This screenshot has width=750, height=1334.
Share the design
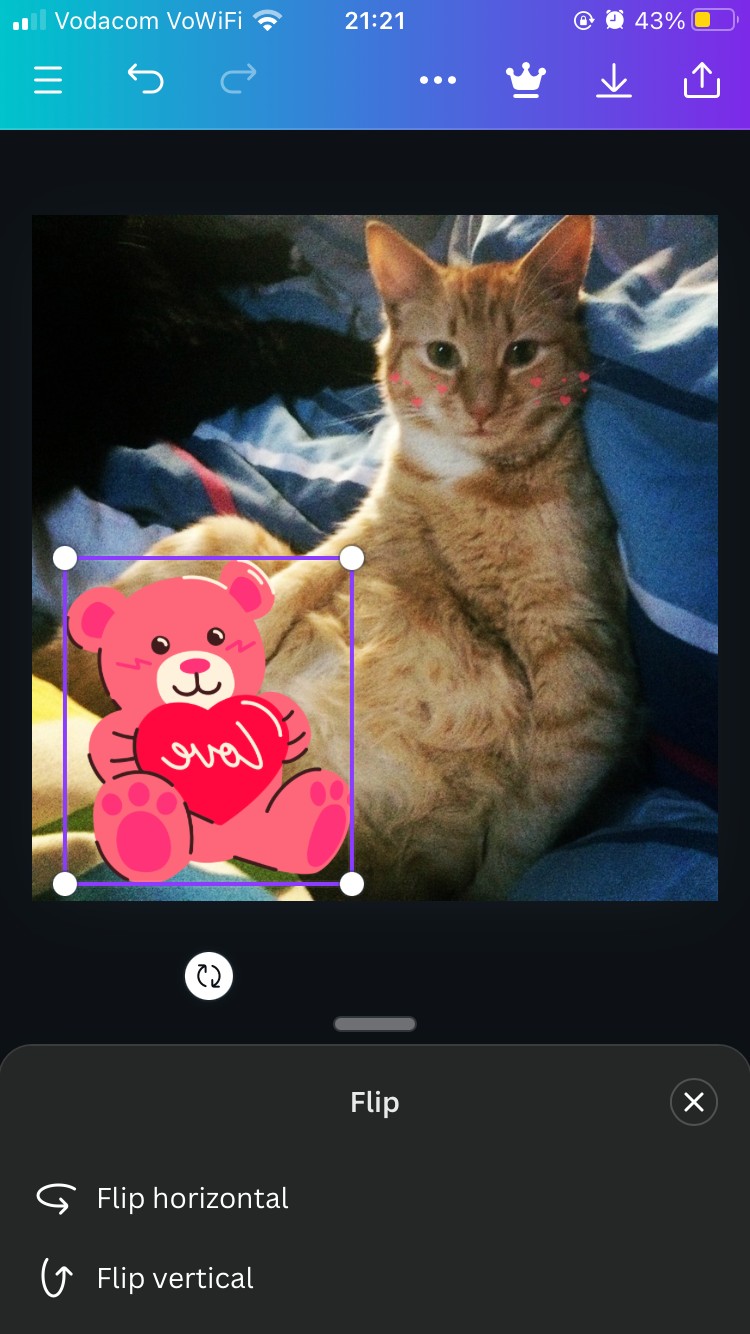tap(702, 80)
